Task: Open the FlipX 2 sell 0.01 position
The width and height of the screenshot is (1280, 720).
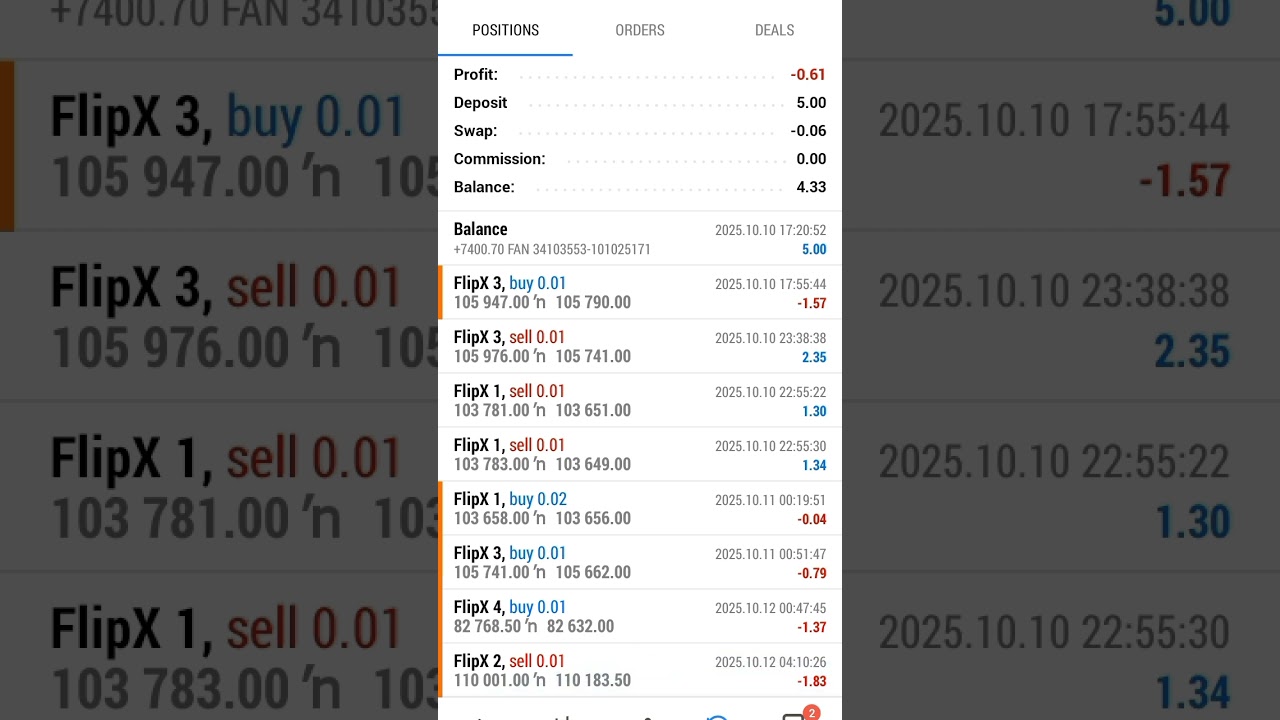Action: (x=640, y=671)
